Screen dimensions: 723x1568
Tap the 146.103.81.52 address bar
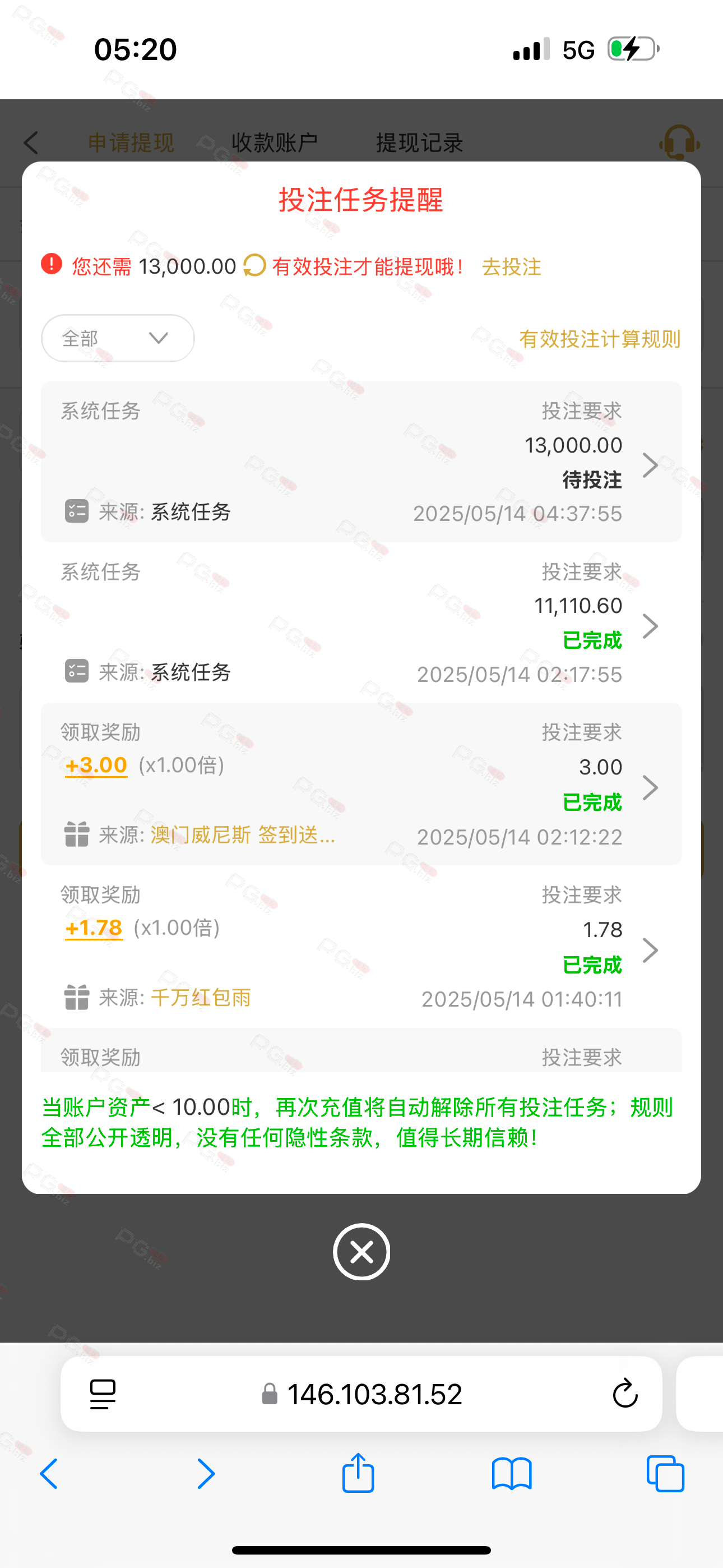click(x=361, y=1394)
